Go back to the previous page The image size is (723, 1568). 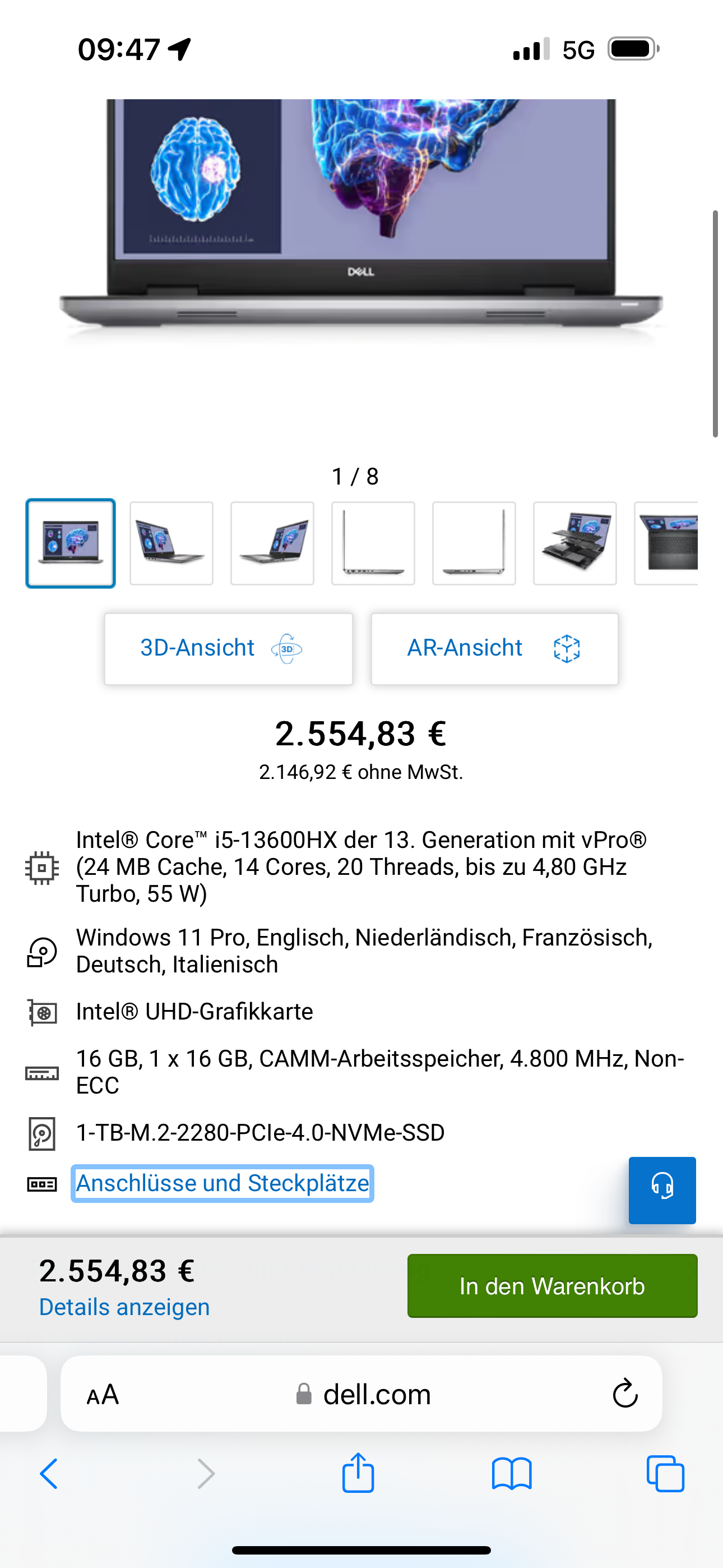point(49,1474)
